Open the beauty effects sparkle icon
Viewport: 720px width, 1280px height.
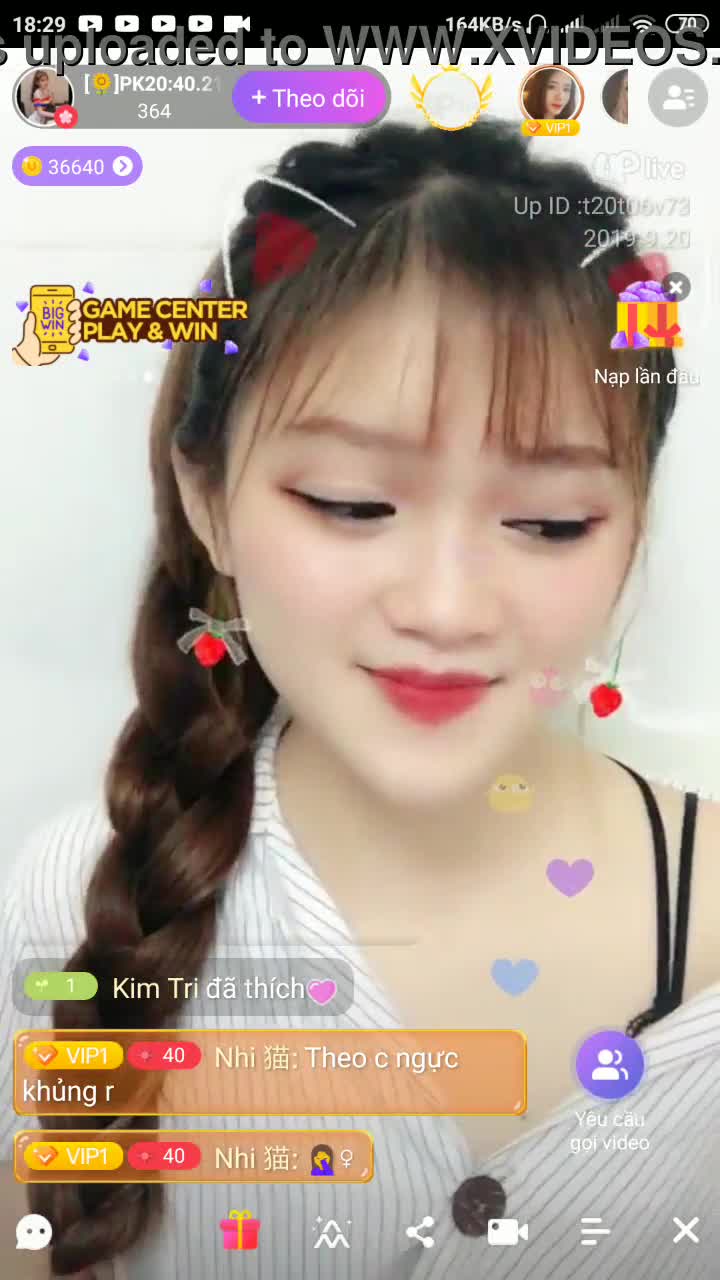pyautogui.click(x=331, y=1231)
